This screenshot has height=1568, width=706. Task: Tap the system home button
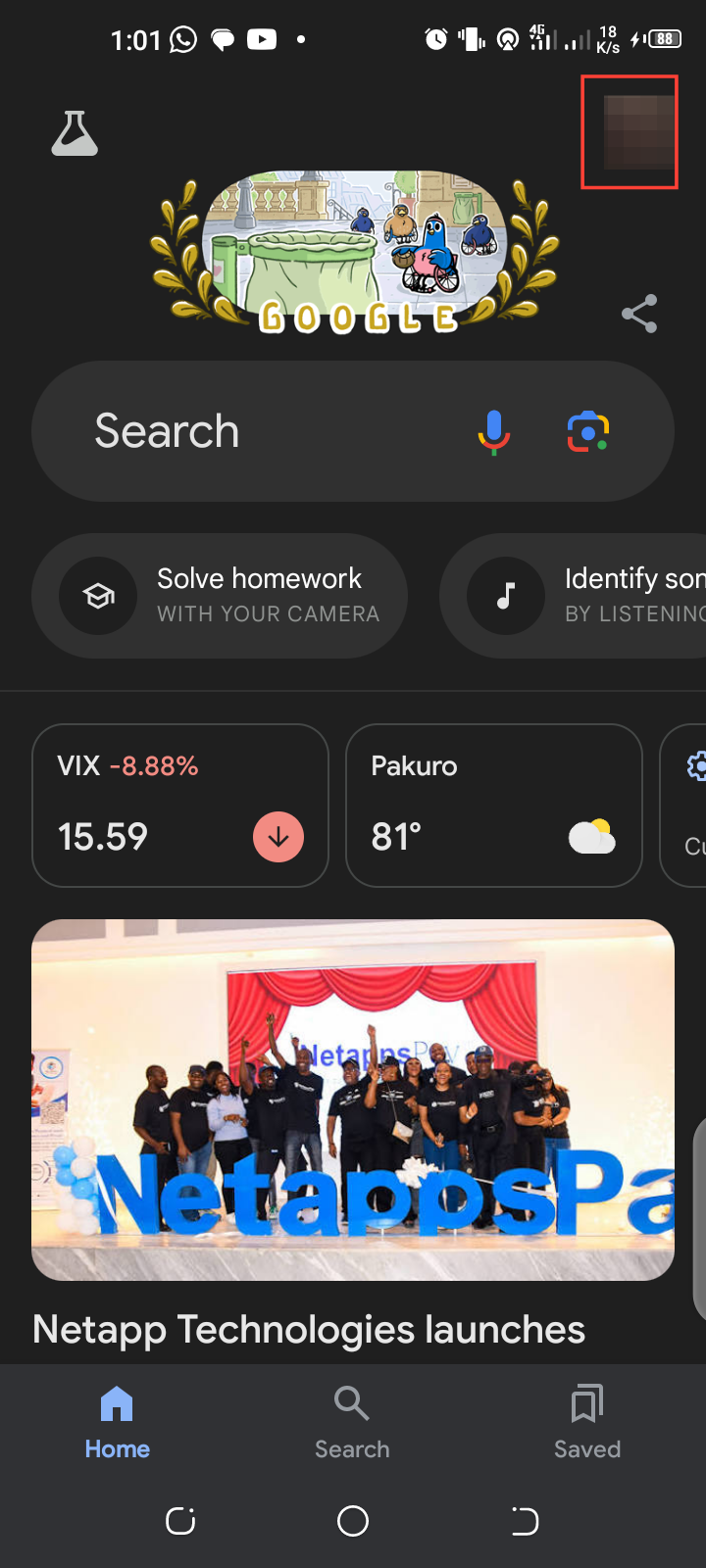(x=353, y=1521)
